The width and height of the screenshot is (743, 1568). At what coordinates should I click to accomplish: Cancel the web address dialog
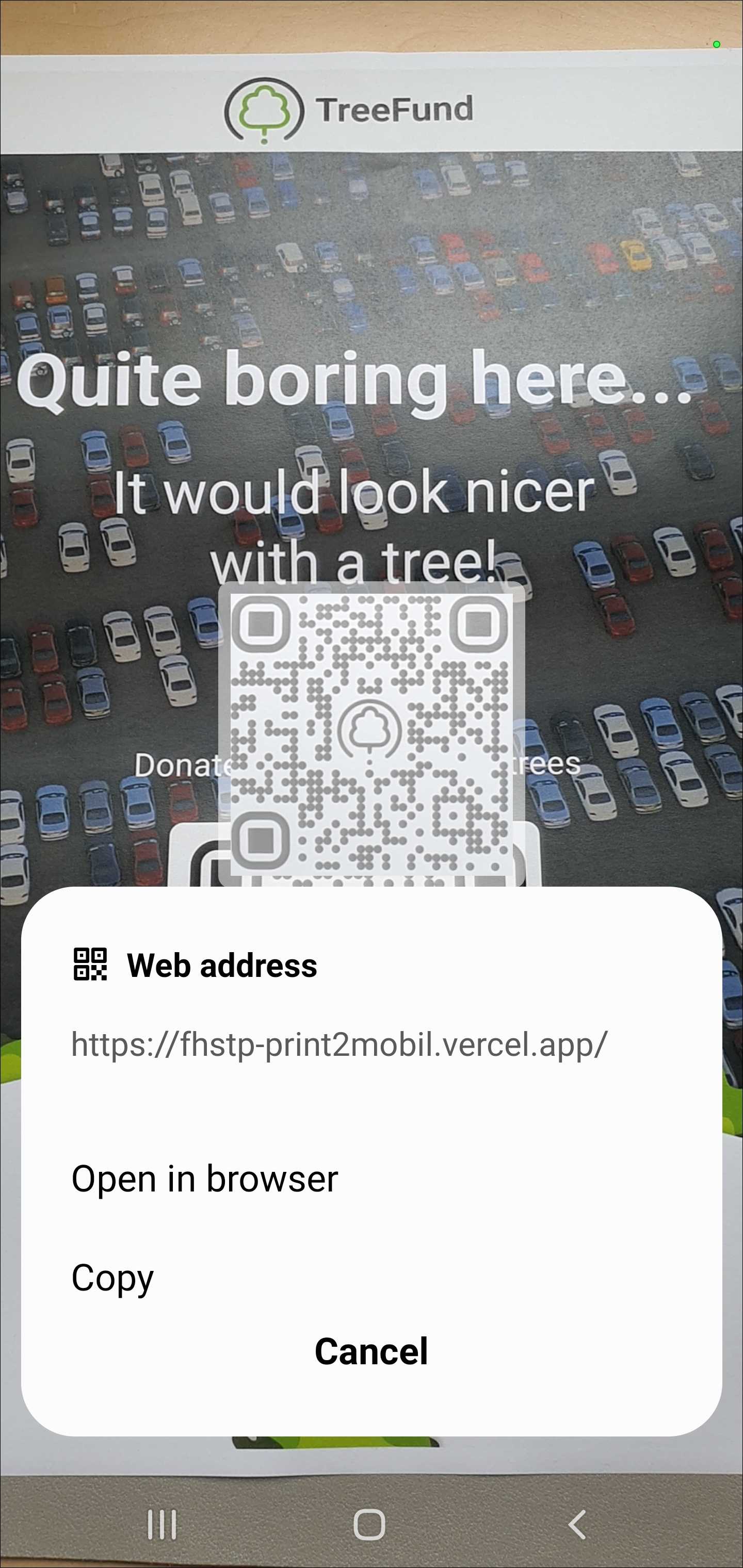(x=371, y=1351)
